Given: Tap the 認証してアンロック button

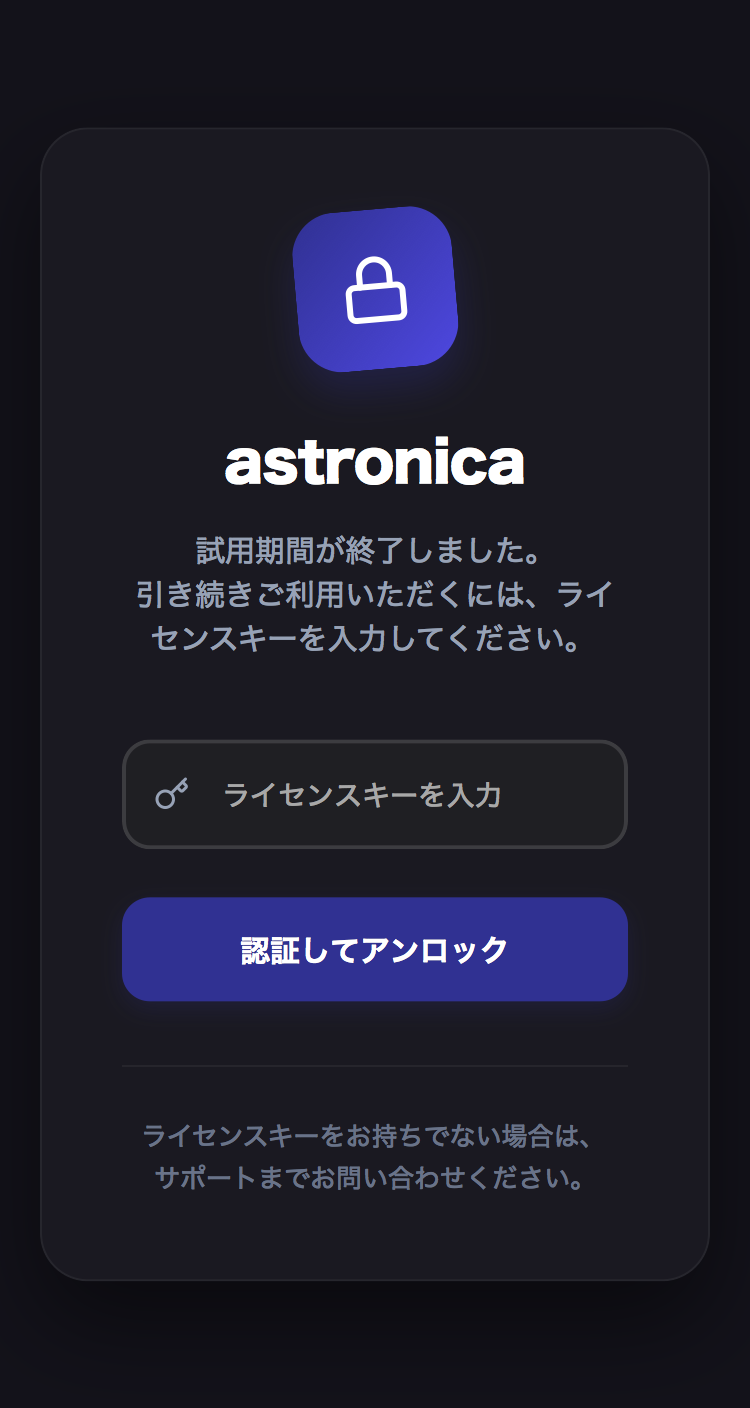Looking at the screenshot, I should pyautogui.click(x=375, y=949).
